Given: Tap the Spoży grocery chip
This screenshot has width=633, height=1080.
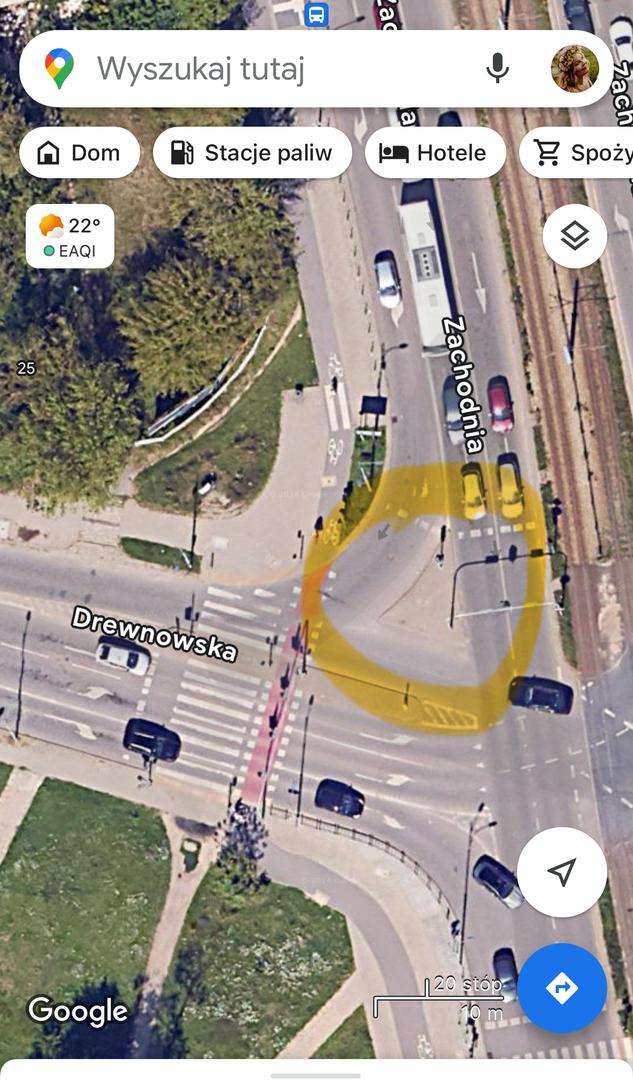Looking at the screenshot, I should (577, 153).
